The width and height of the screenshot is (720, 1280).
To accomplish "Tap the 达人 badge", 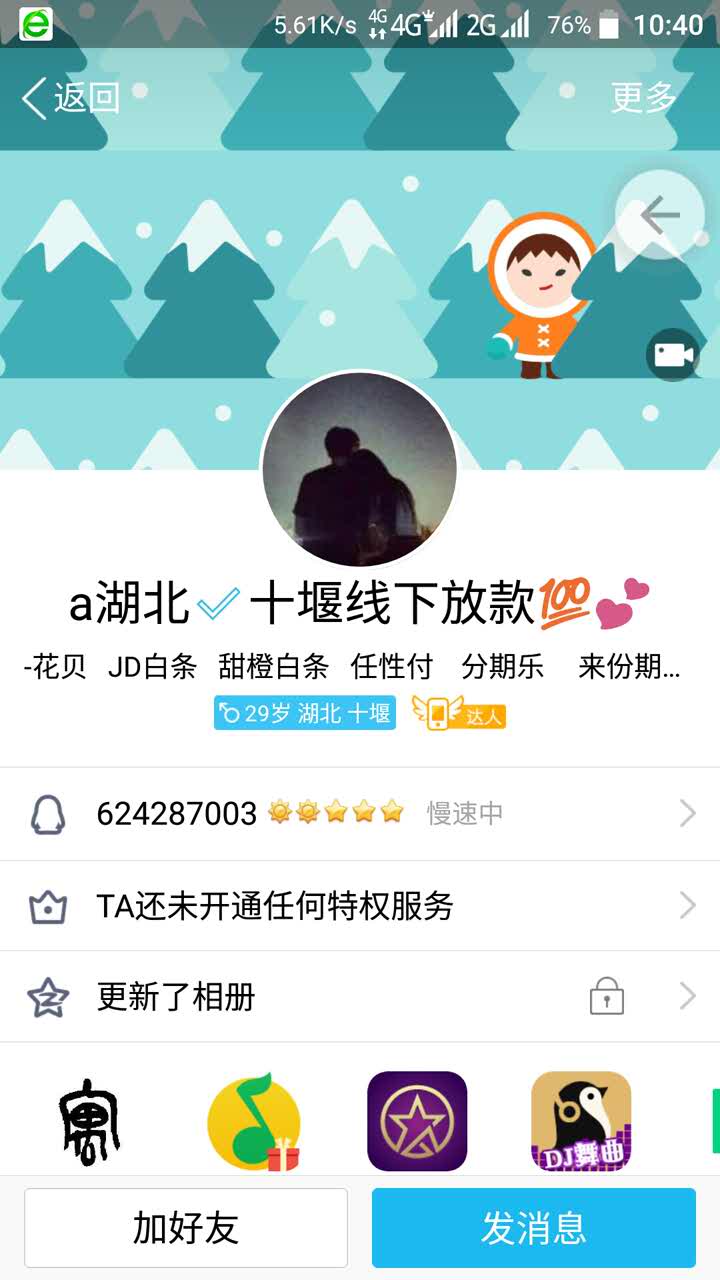I will [460, 714].
